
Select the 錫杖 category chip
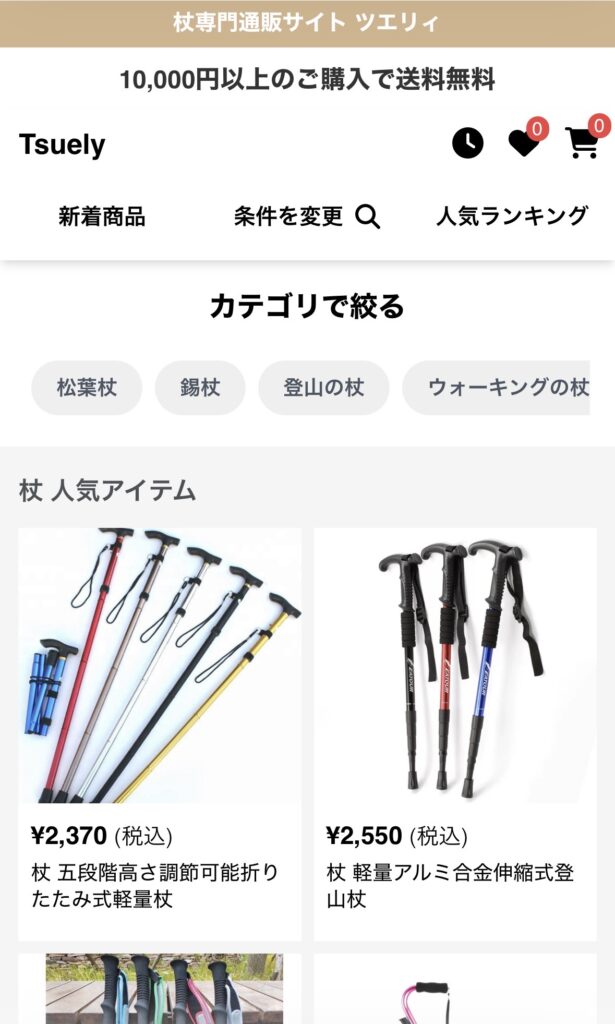pyautogui.click(x=200, y=388)
